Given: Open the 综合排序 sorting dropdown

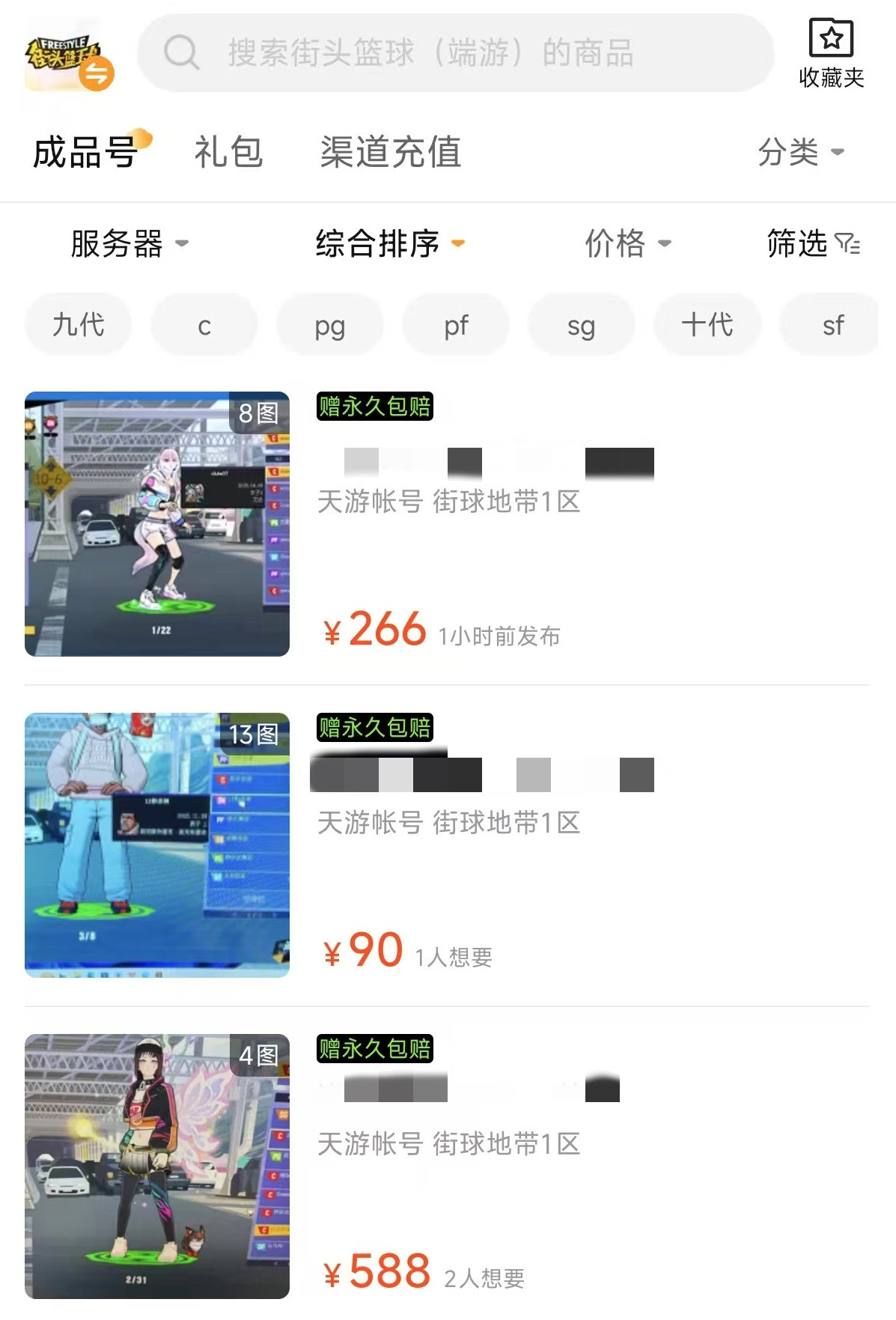Looking at the screenshot, I should pos(389,243).
